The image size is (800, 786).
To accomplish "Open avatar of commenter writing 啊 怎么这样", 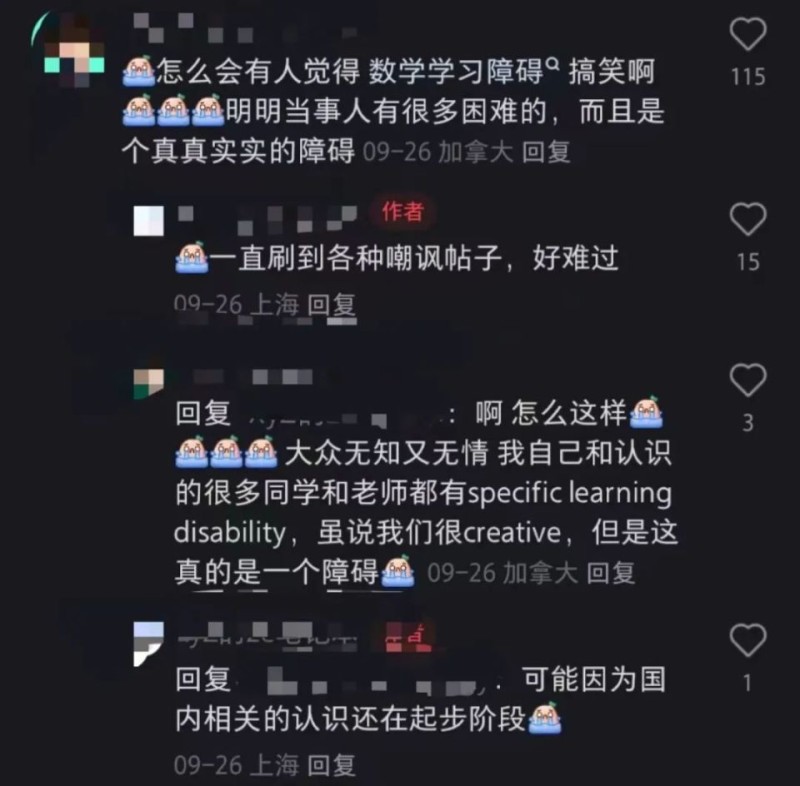I will pyautogui.click(x=148, y=381).
